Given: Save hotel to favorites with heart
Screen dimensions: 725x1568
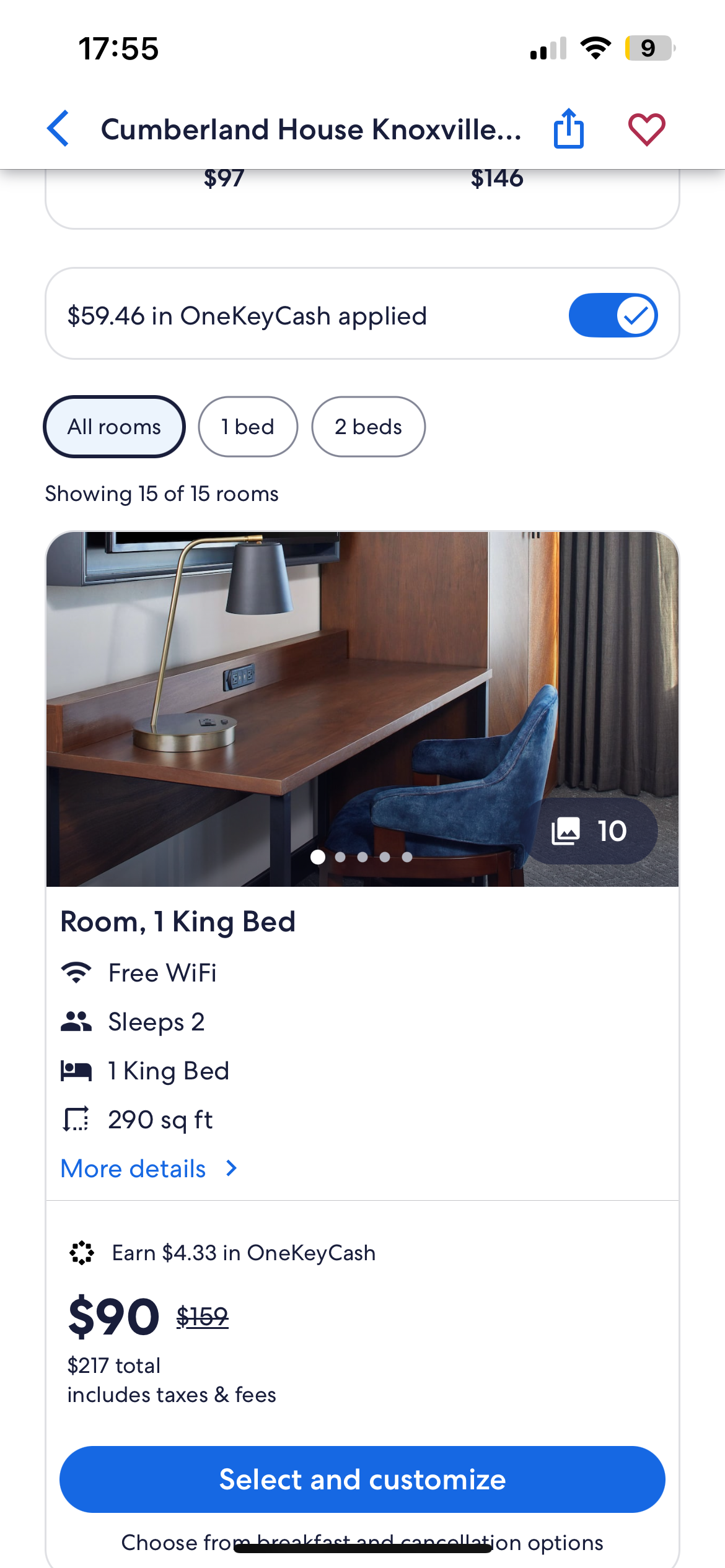Looking at the screenshot, I should pos(646,129).
